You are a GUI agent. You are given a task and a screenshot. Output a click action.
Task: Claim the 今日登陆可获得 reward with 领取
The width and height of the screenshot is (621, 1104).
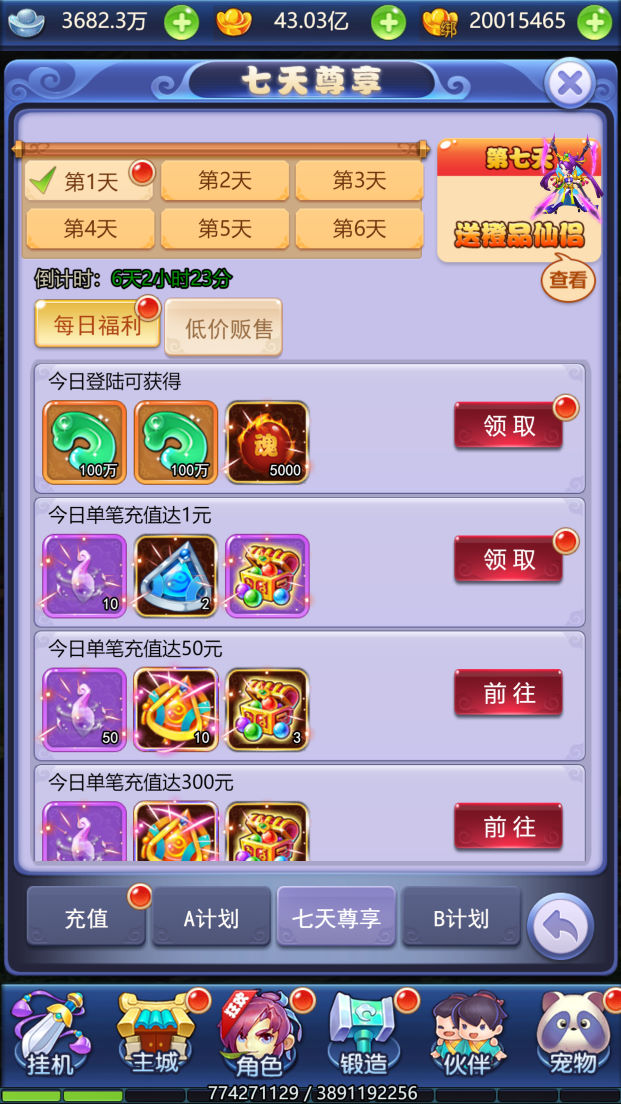[509, 426]
